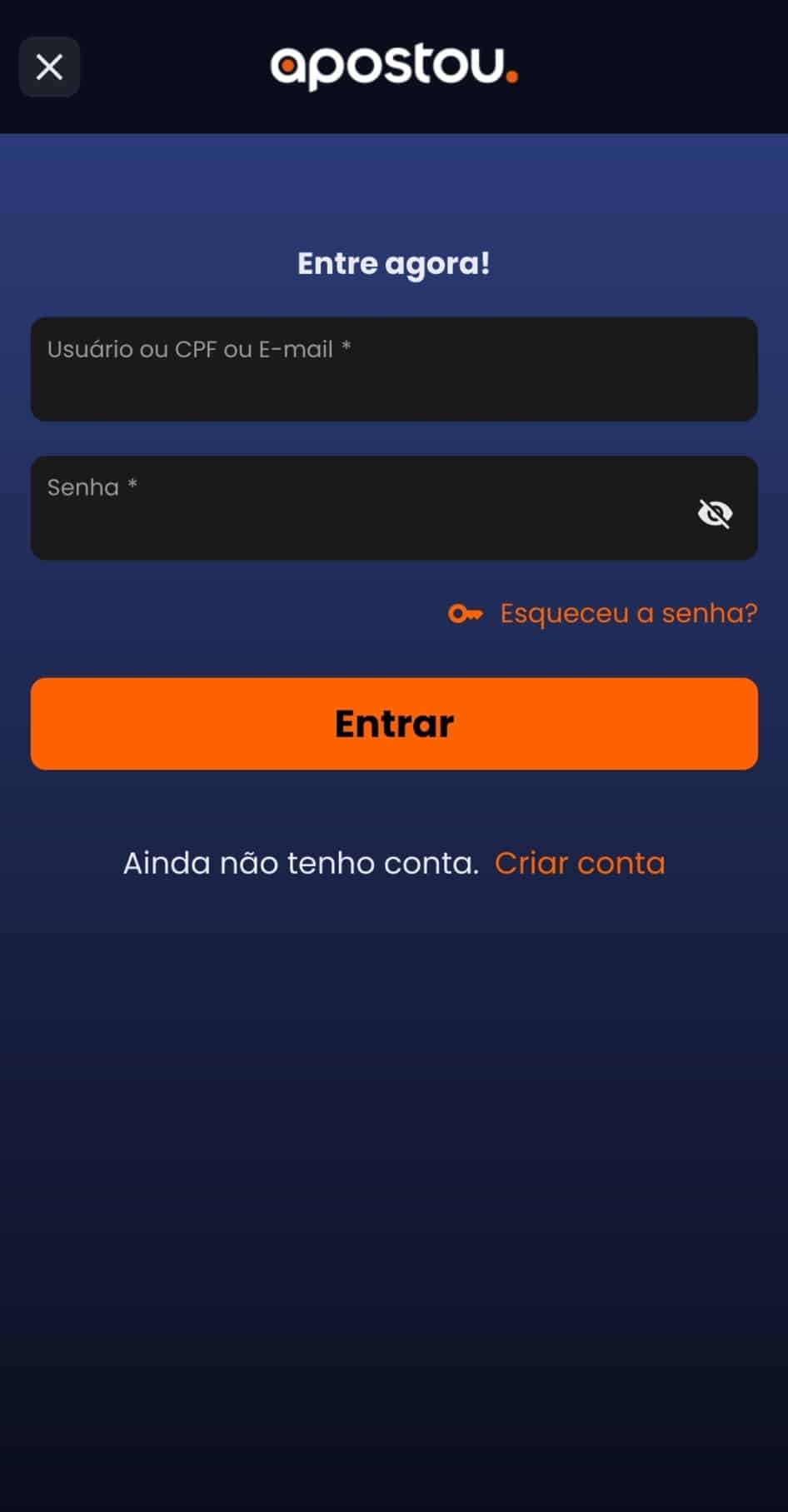The image size is (788, 1512).
Task: Select the crossed-out eye inside the password box
Action: [x=715, y=513]
